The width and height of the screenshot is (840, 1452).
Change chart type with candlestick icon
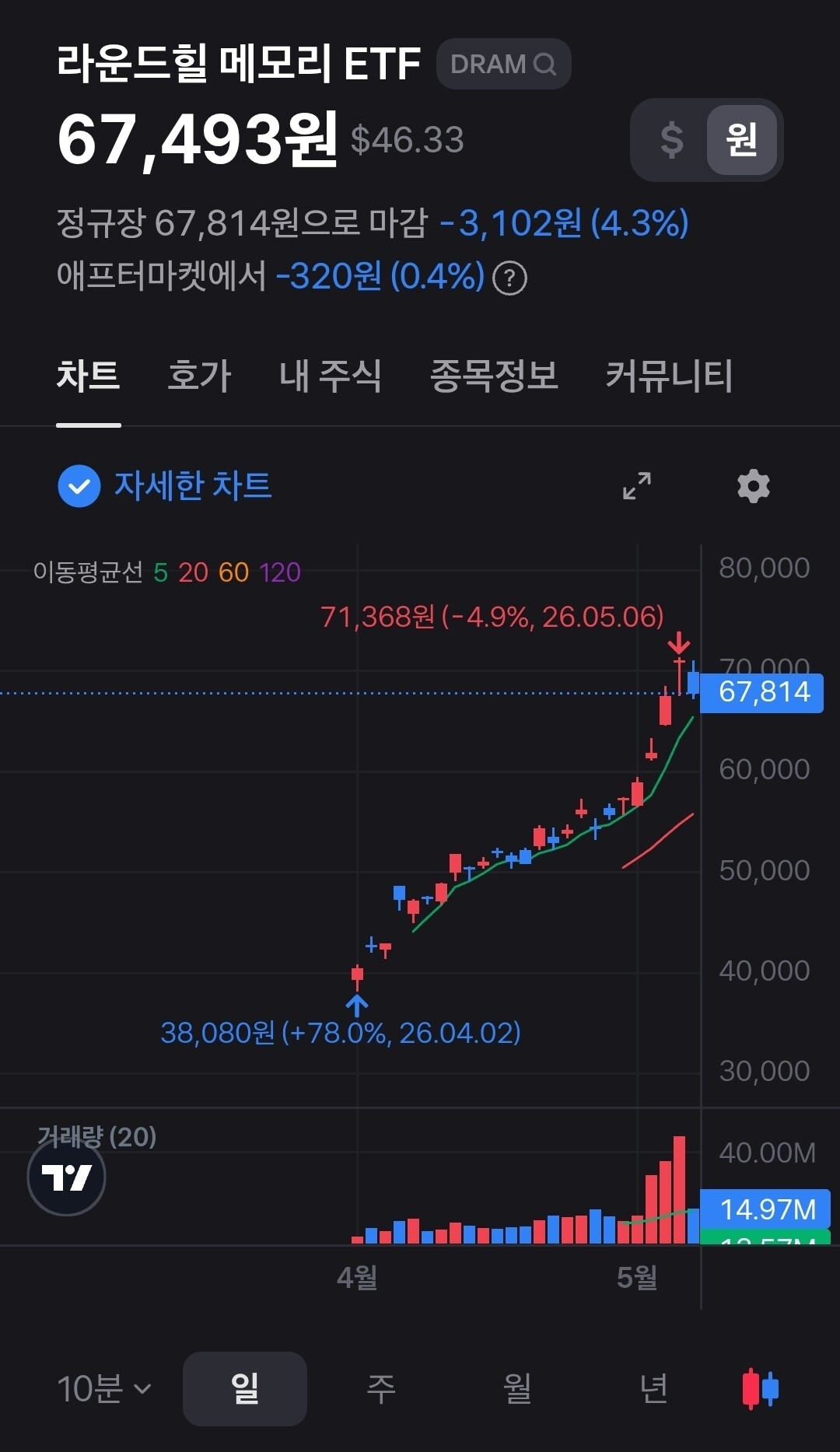(x=761, y=1389)
